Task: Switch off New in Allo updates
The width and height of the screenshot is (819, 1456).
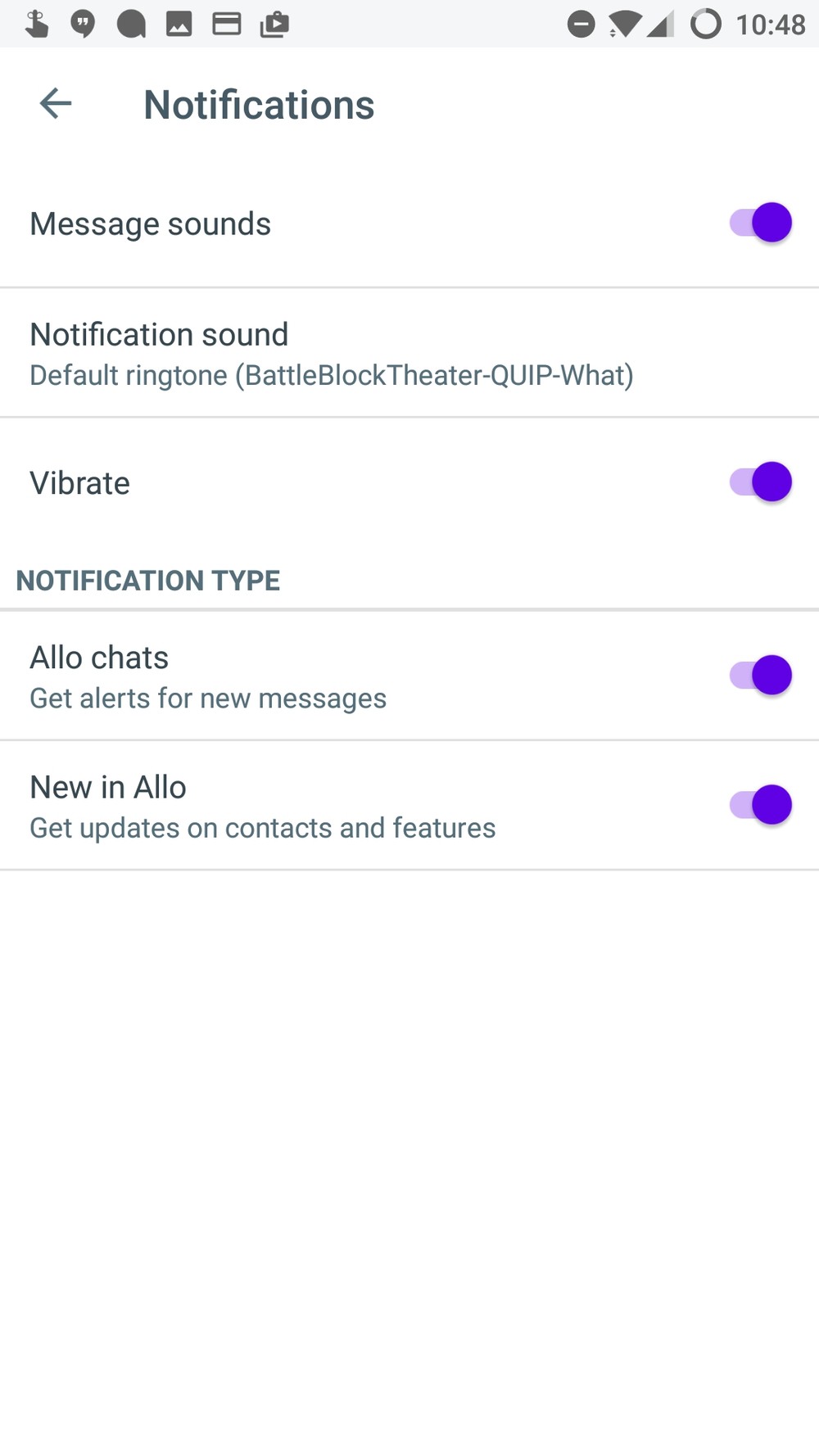Action: click(761, 805)
